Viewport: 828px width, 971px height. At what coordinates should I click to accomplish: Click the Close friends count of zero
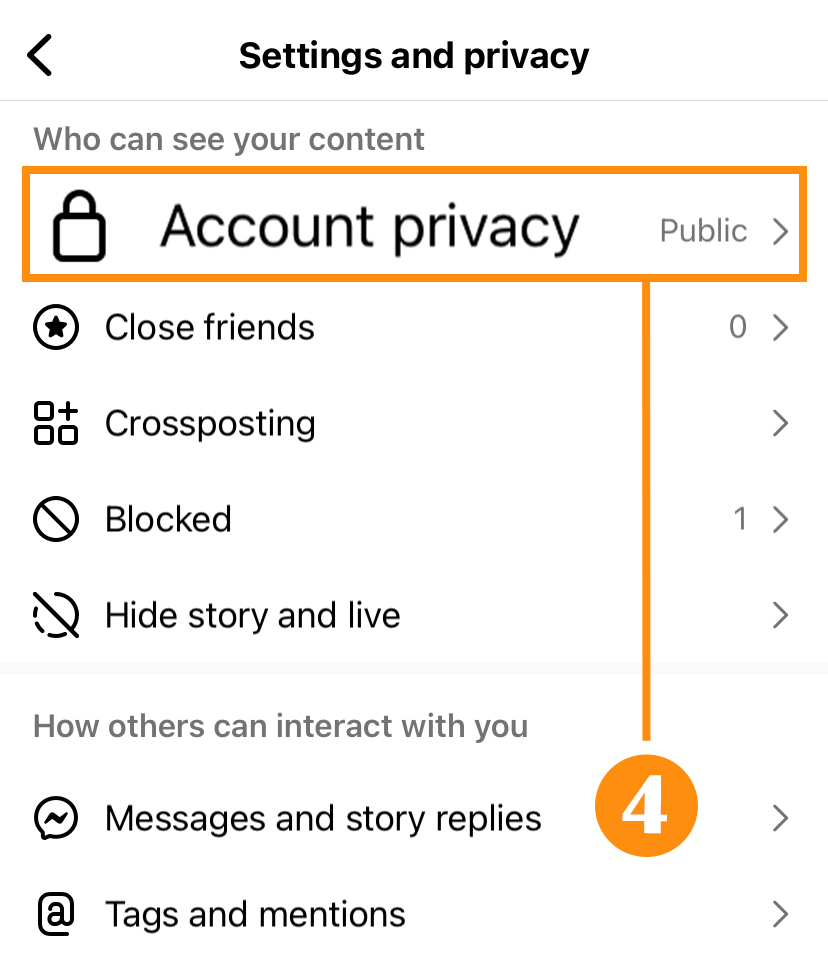[737, 327]
